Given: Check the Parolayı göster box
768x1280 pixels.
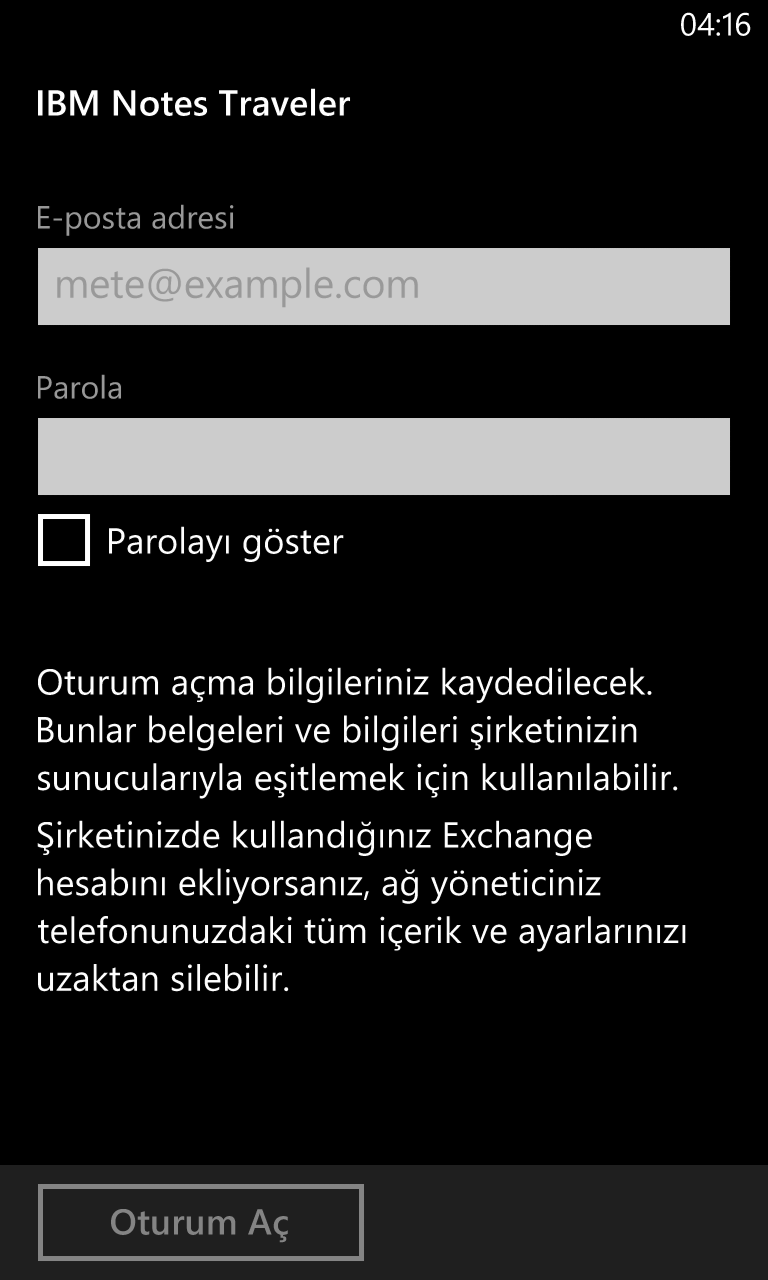Looking at the screenshot, I should click(x=64, y=540).
